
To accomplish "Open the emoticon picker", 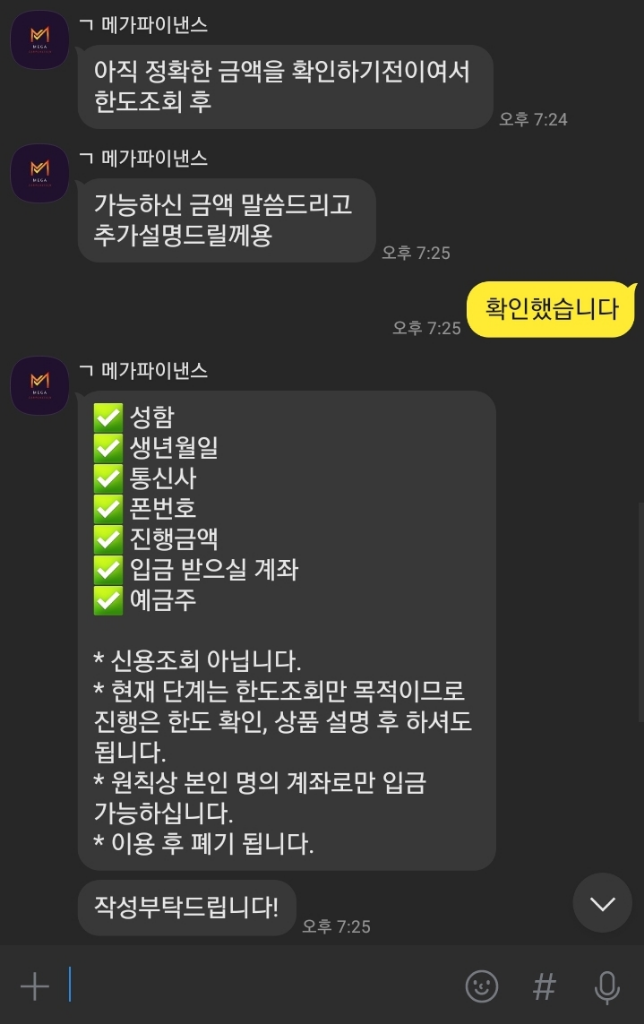I will (482, 987).
